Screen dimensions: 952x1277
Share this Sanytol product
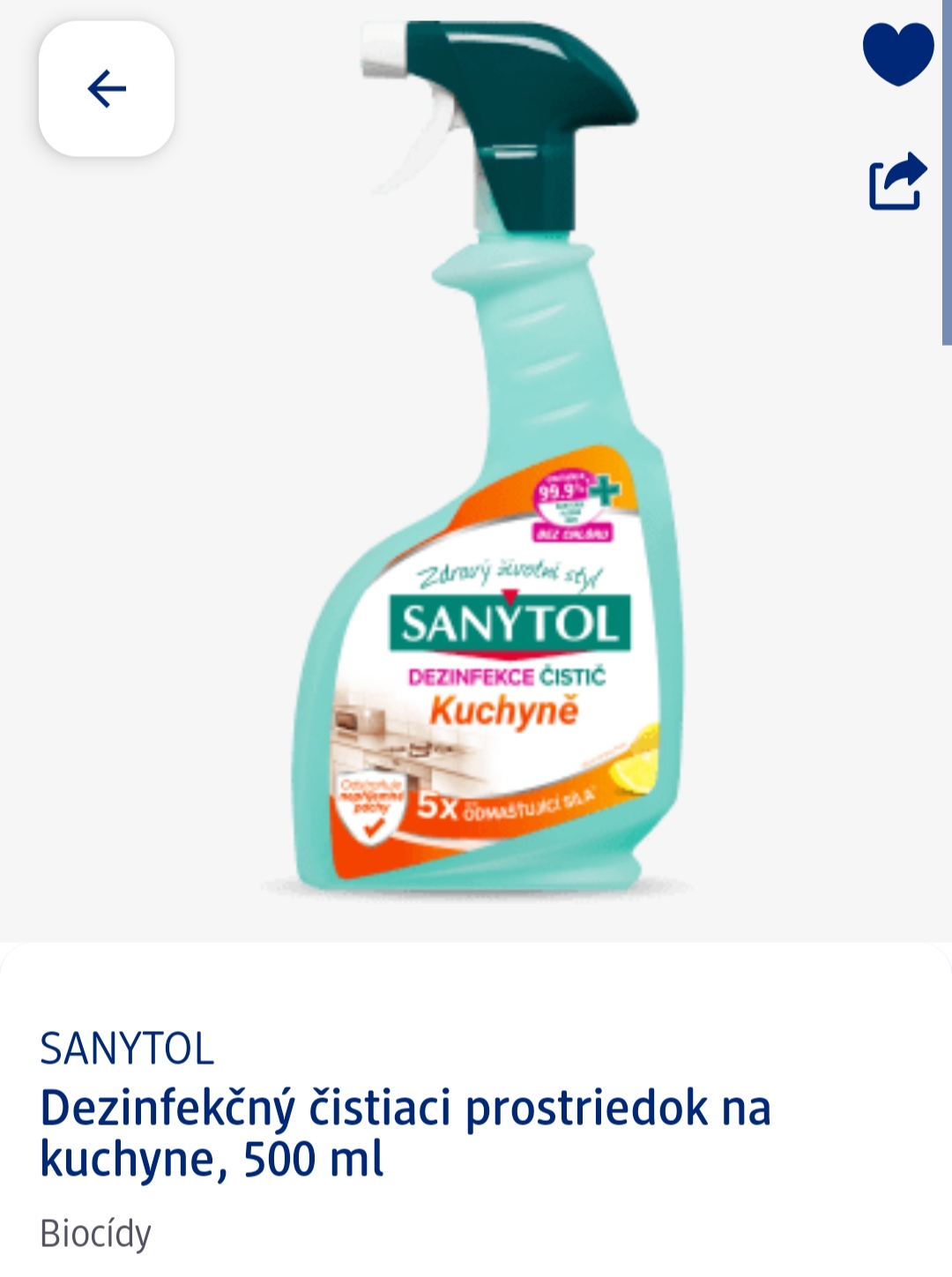897,182
